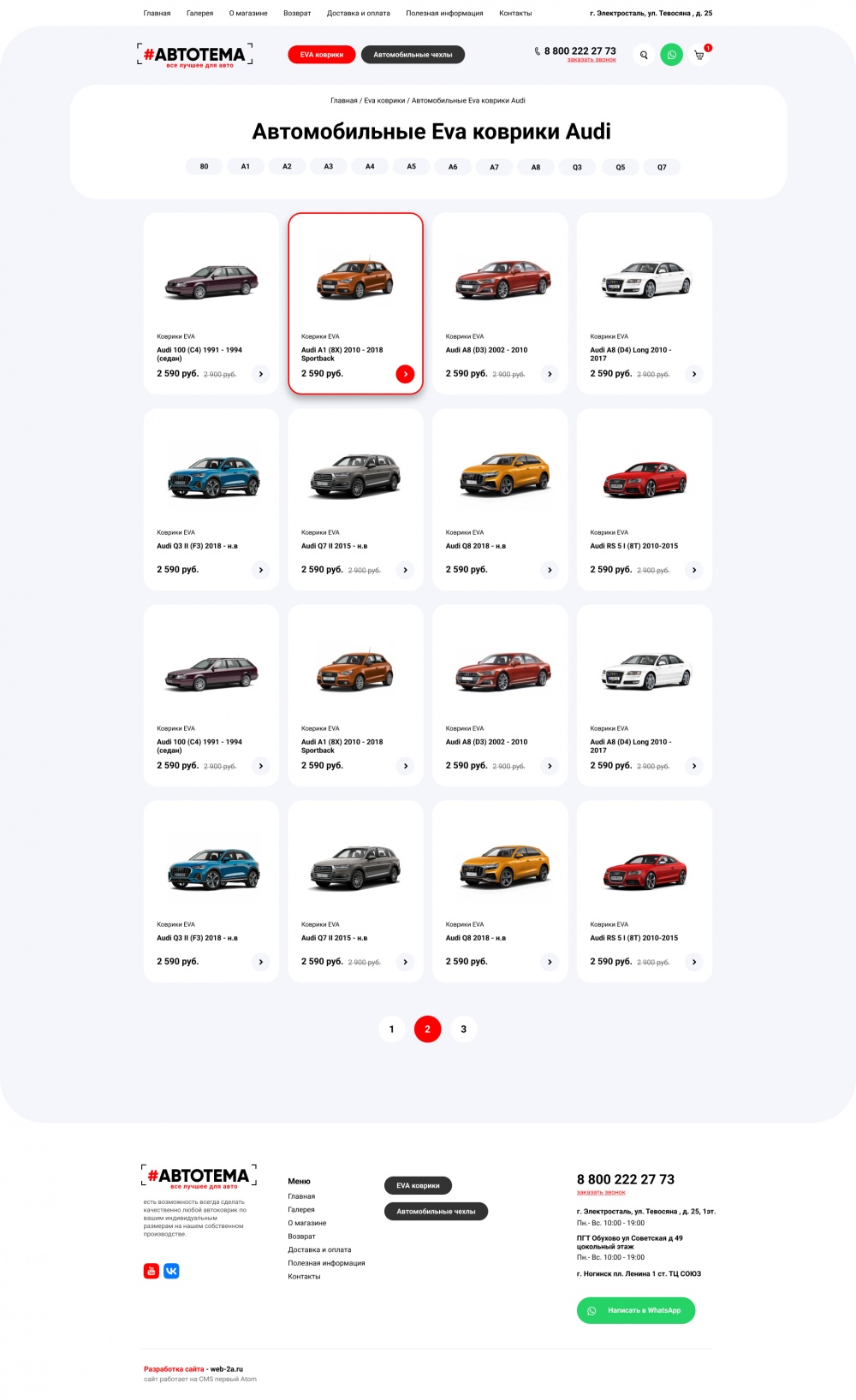Screen dimensions: 856x1400
Task: Follow the web-2a.ru developer link
Action: click(x=227, y=1369)
